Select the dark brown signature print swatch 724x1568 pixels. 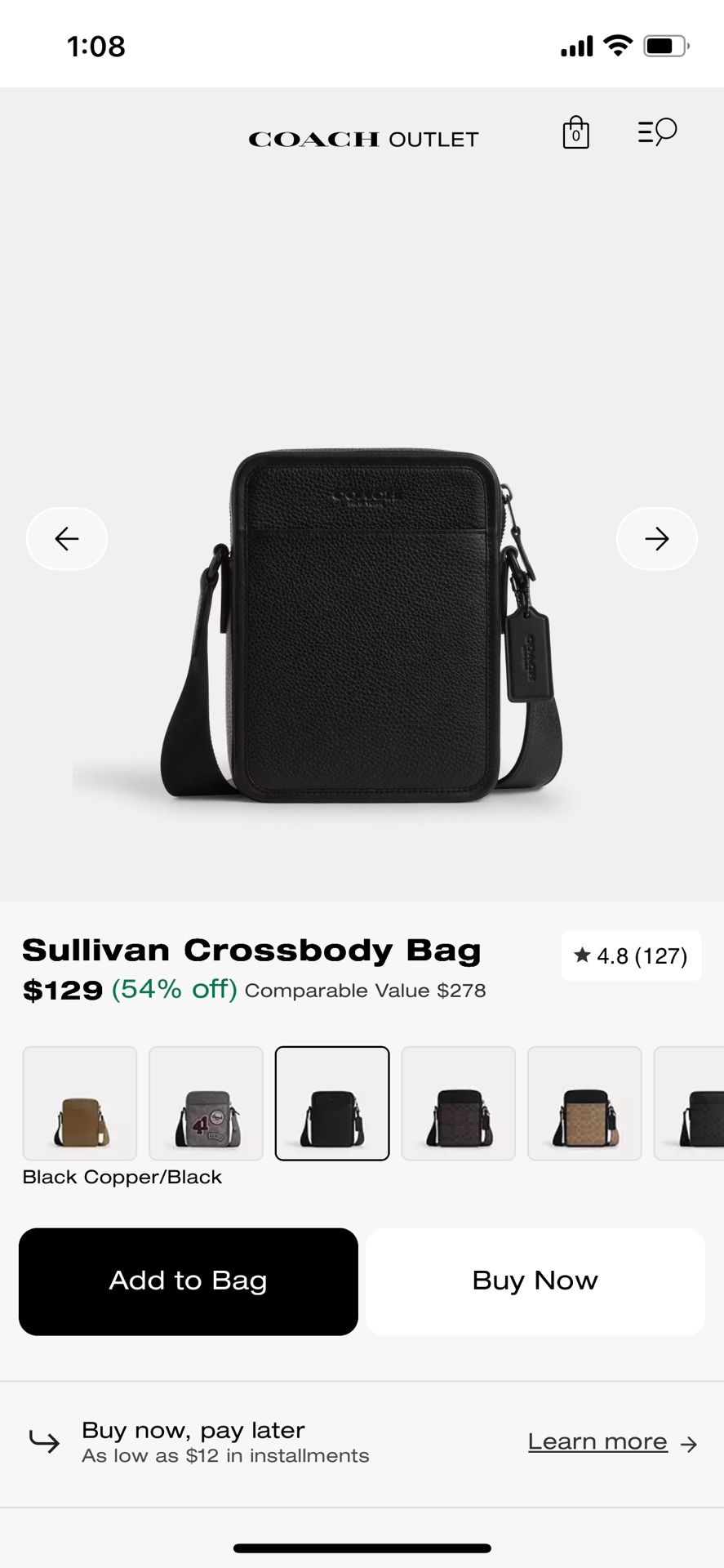(459, 1103)
